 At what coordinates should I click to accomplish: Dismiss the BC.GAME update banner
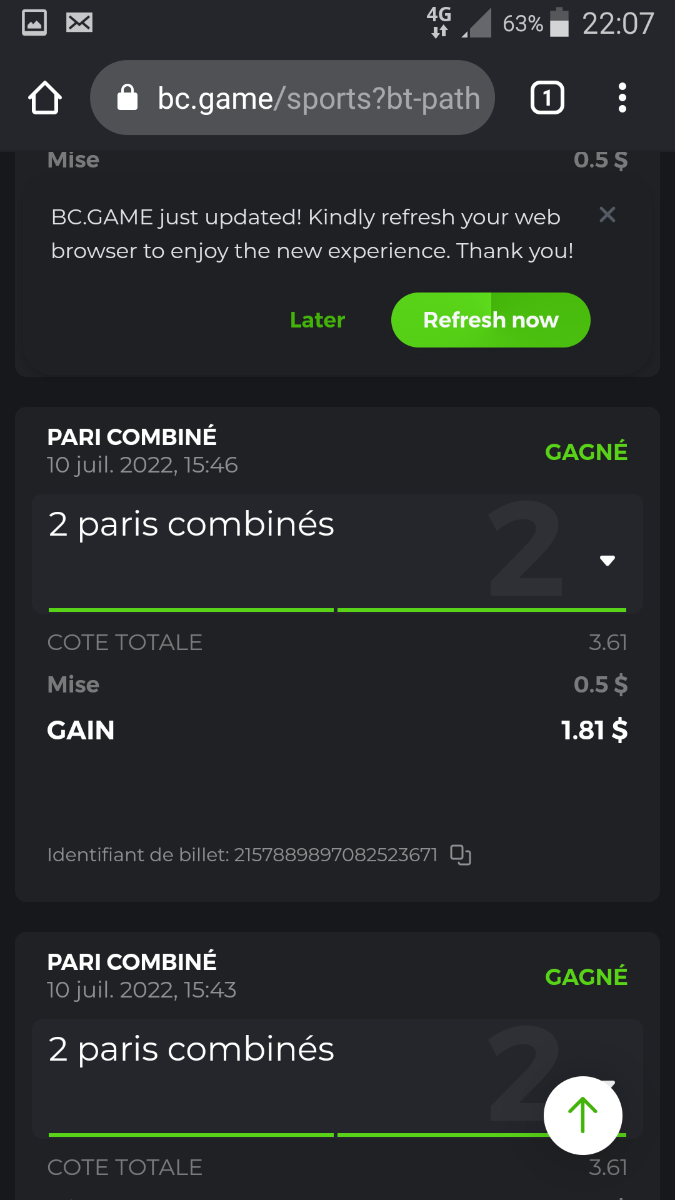pyautogui.click(x=607, y=215)
